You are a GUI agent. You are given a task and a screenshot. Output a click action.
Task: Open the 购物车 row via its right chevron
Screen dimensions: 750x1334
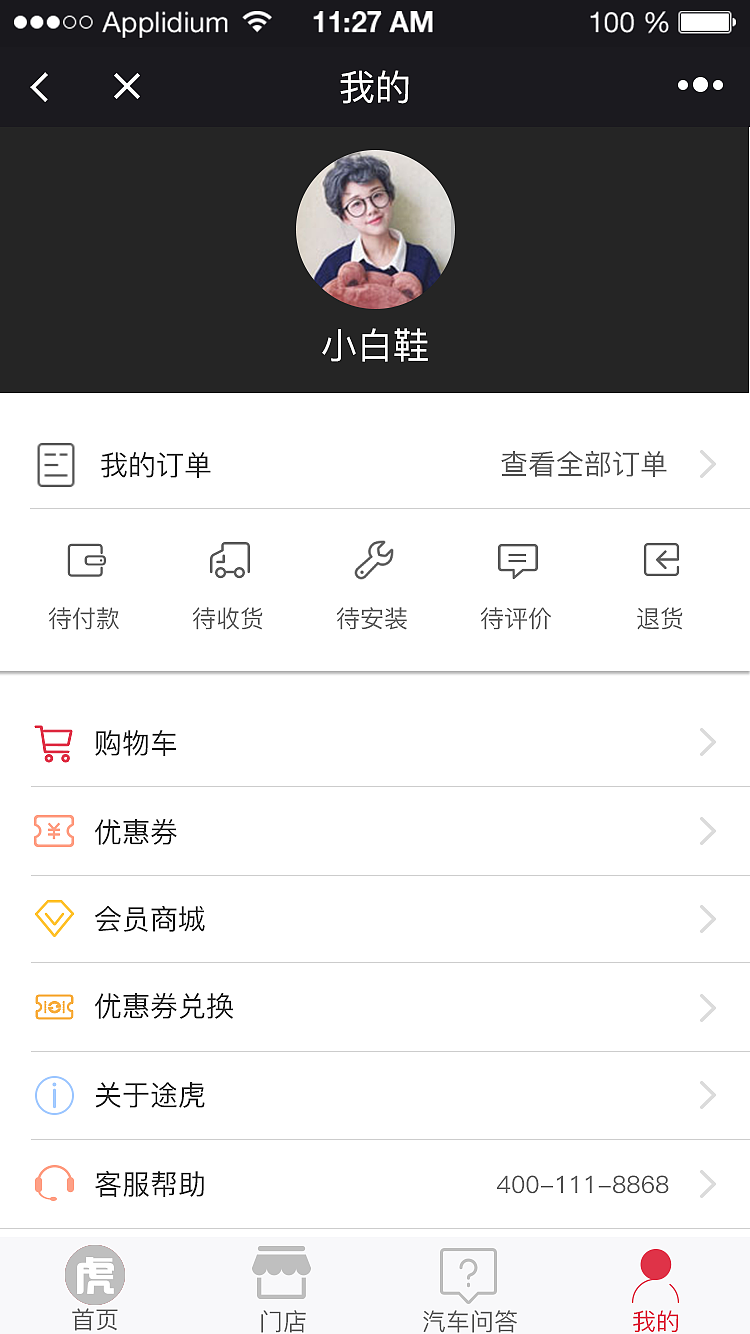[709, 743]
